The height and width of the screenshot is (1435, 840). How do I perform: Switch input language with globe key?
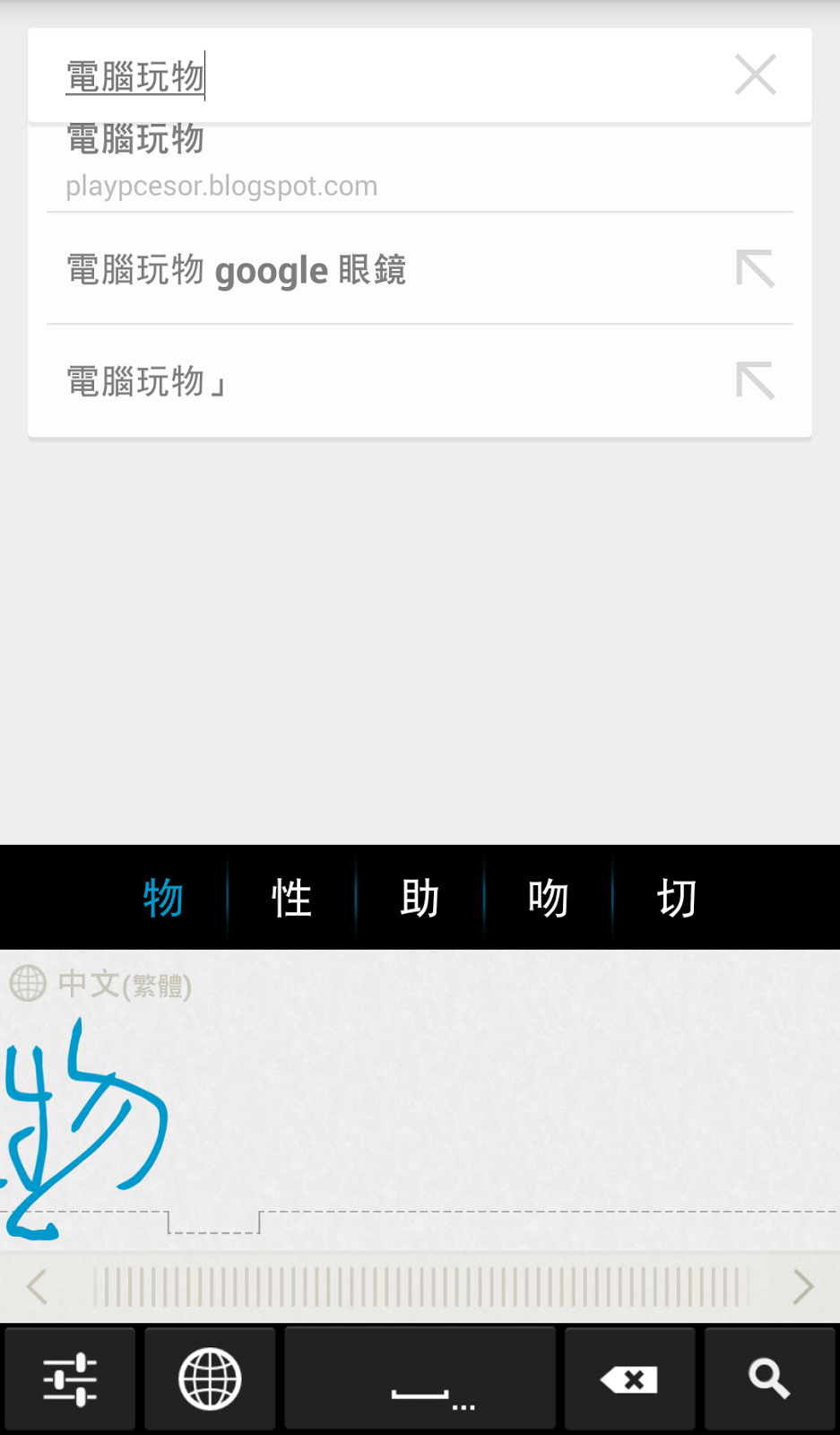pyautogui.click(x=210, y=1378)
